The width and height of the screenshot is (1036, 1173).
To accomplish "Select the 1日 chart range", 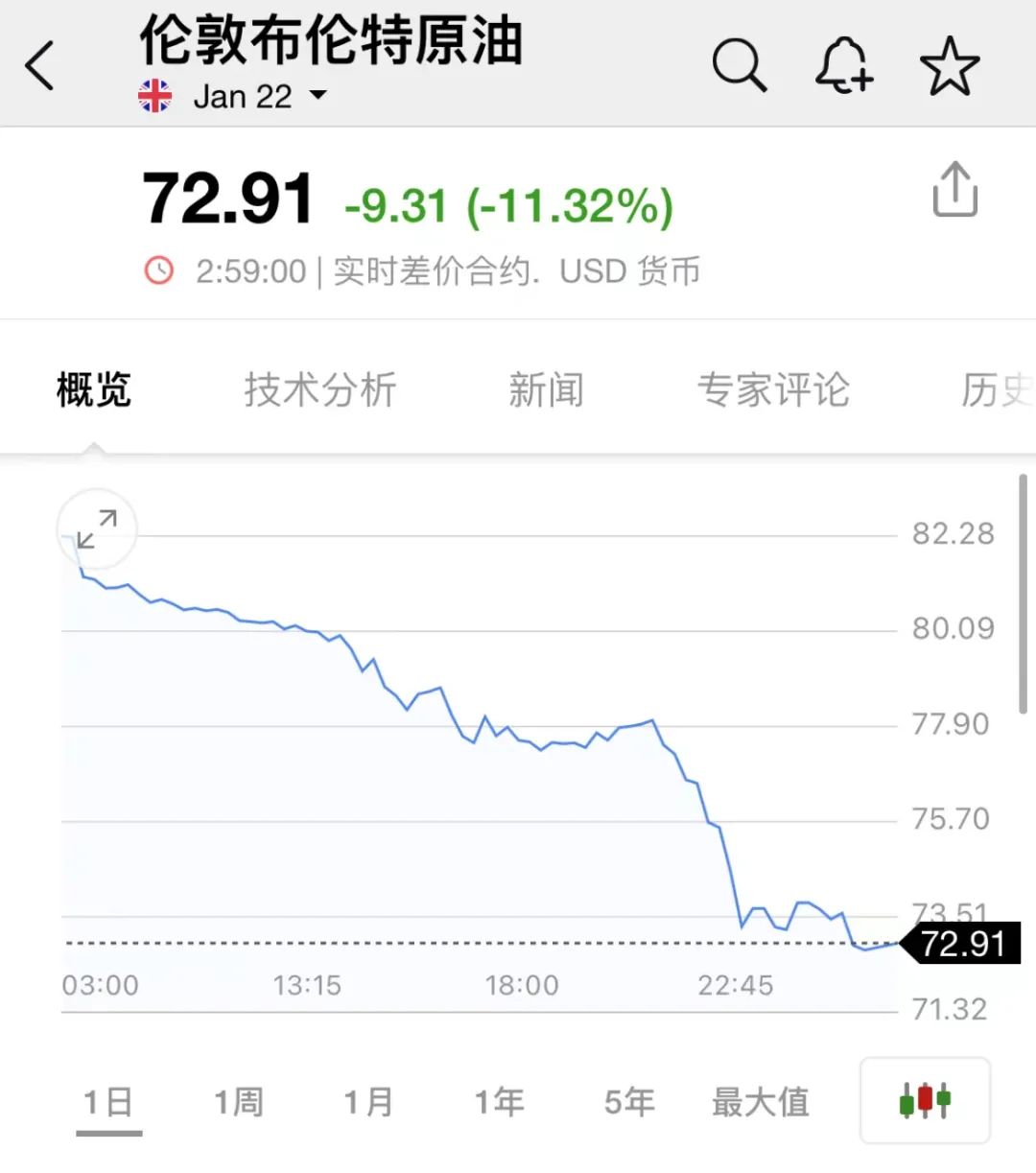I will pyautogui.click(x=108, y=1102).
